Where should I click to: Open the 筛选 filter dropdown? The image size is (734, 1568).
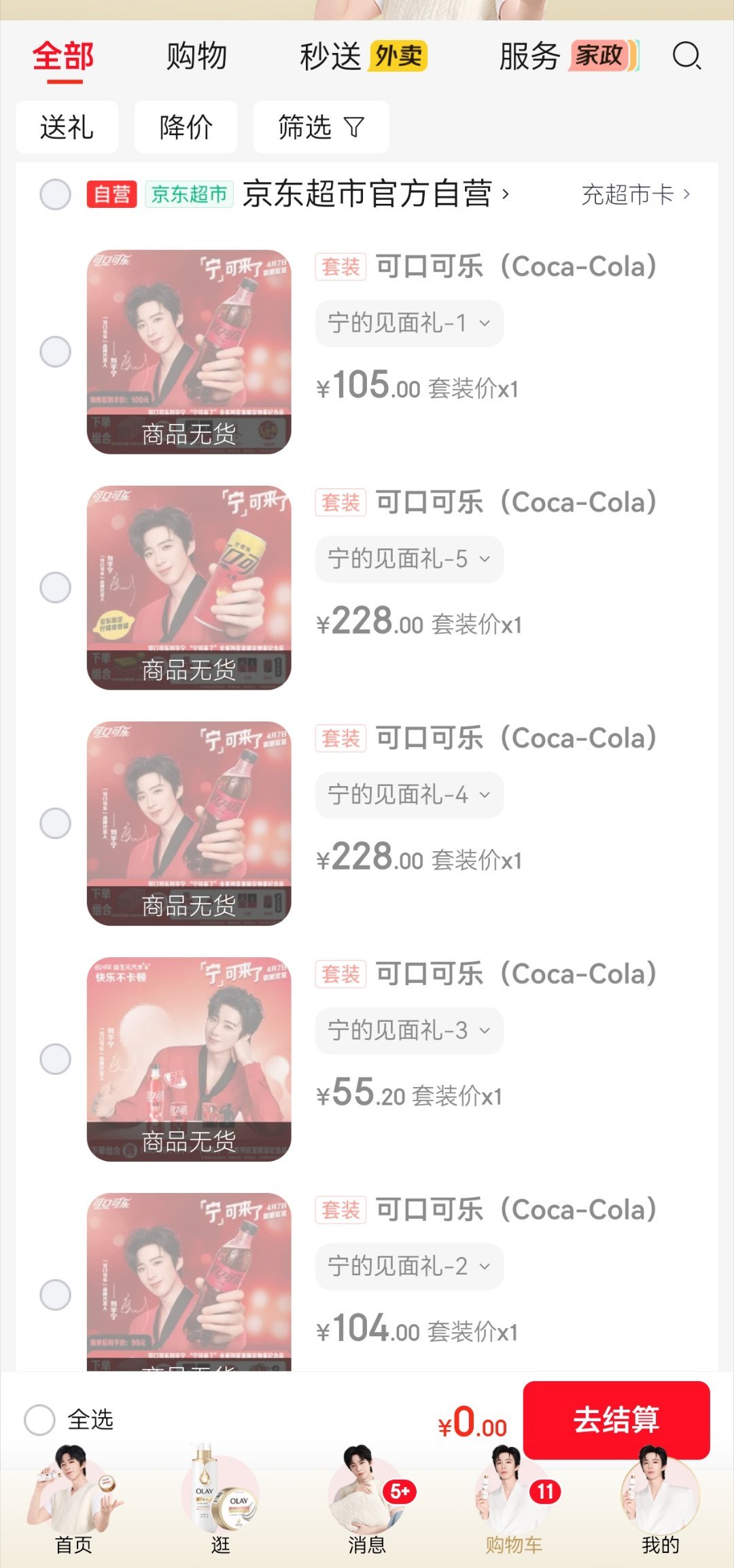click(x=319, y=126)
